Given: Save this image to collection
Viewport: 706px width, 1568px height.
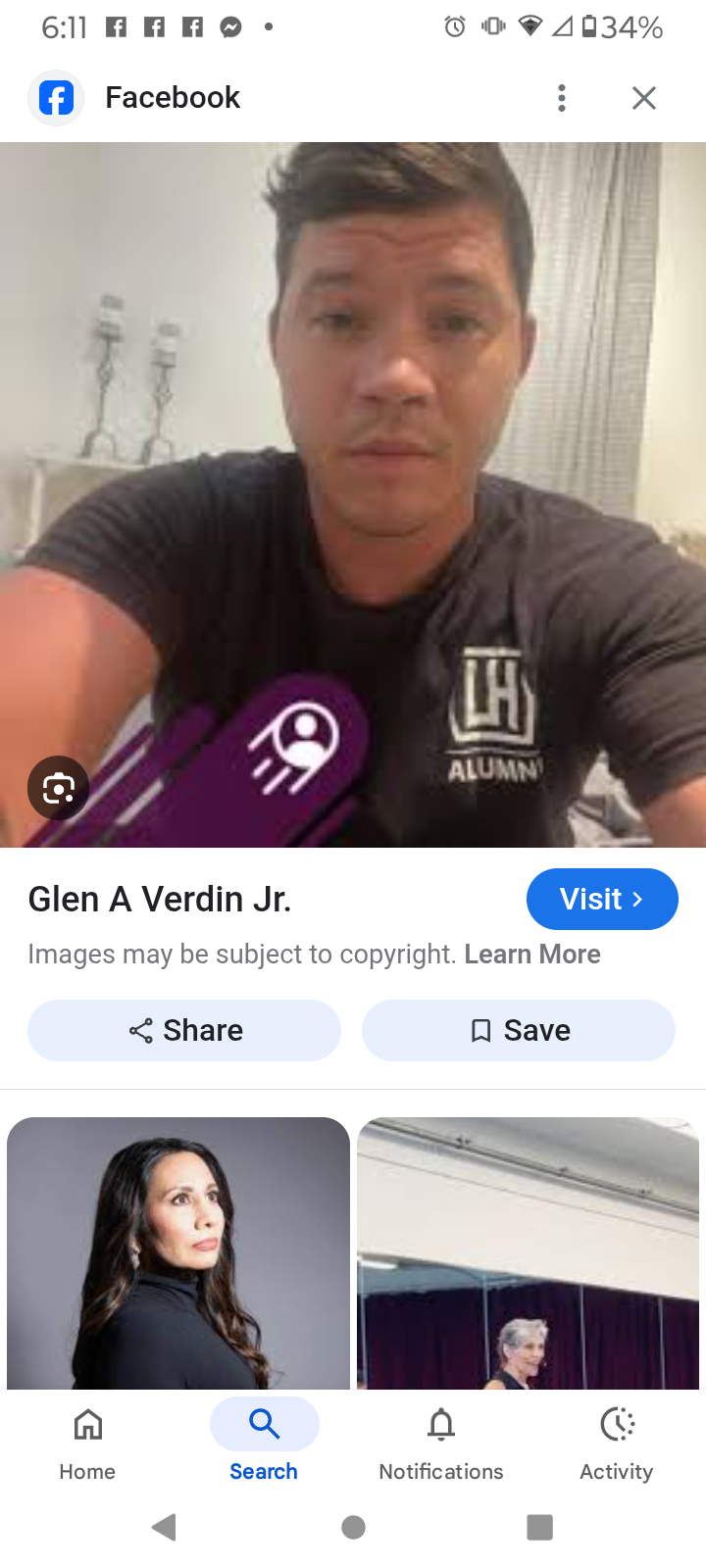Looking at the screenshot, I should 519,1030.
